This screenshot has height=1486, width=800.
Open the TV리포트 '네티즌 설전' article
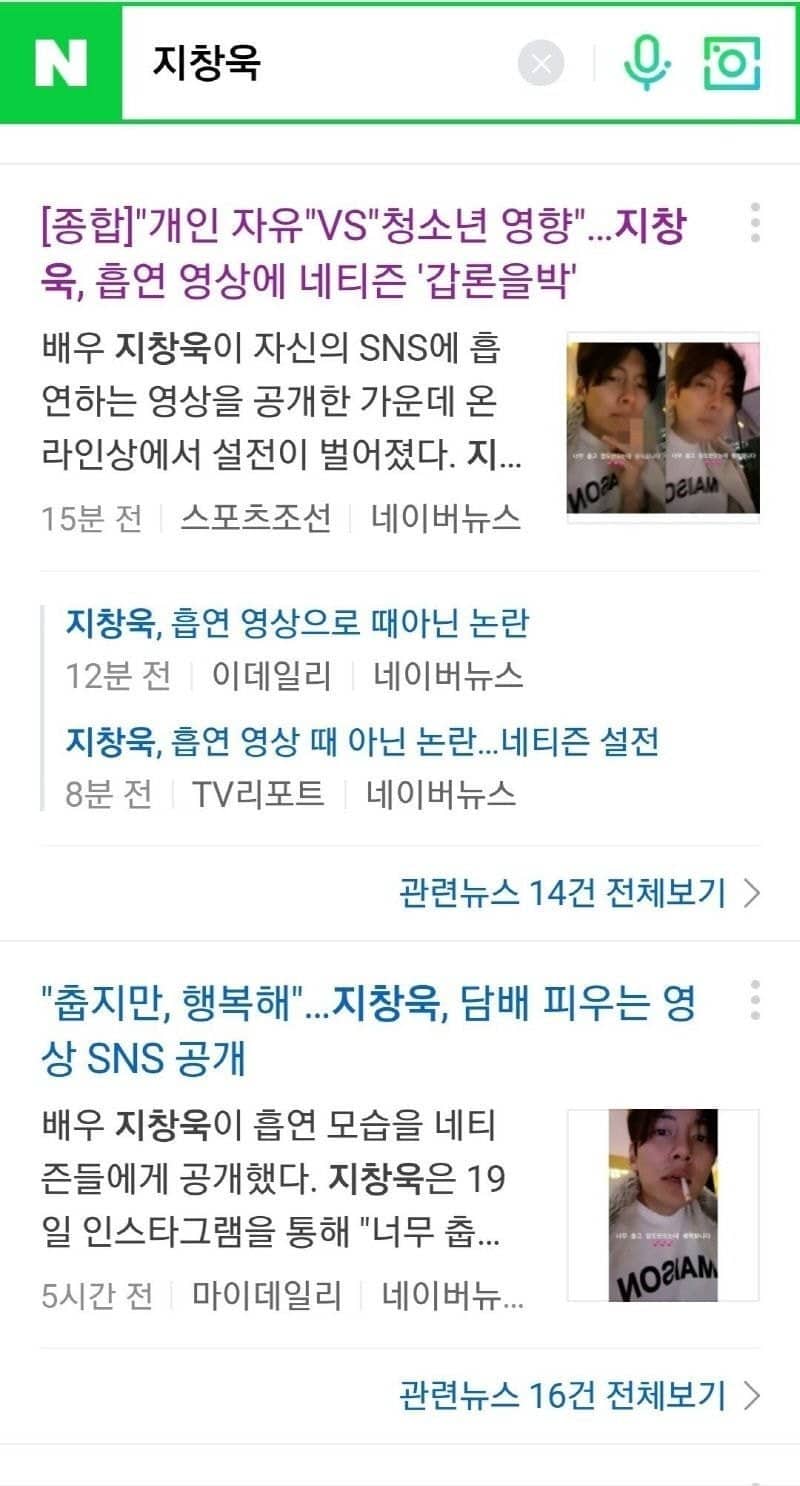point(362,742)
